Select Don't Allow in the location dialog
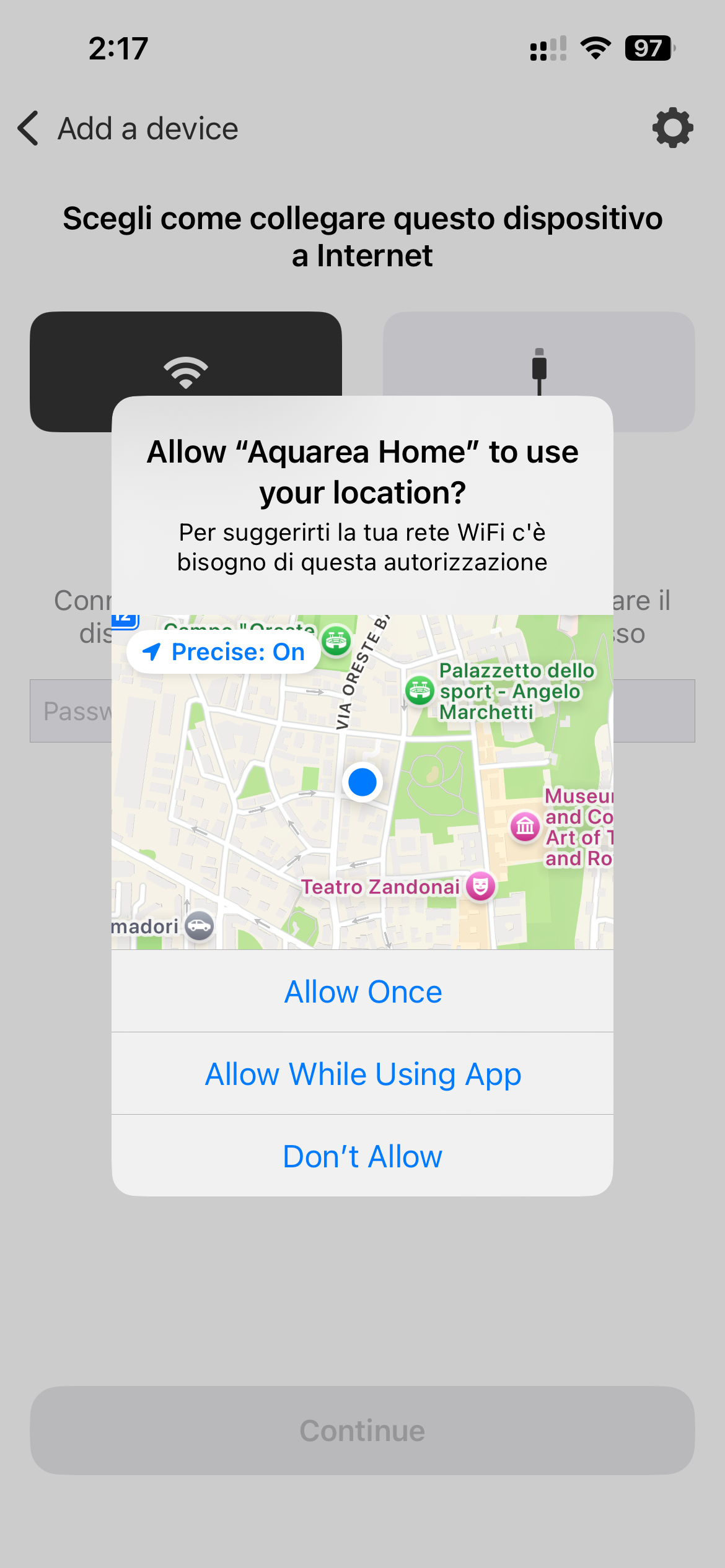Screen dimensions: 725x1568 tap(362, 1156)
